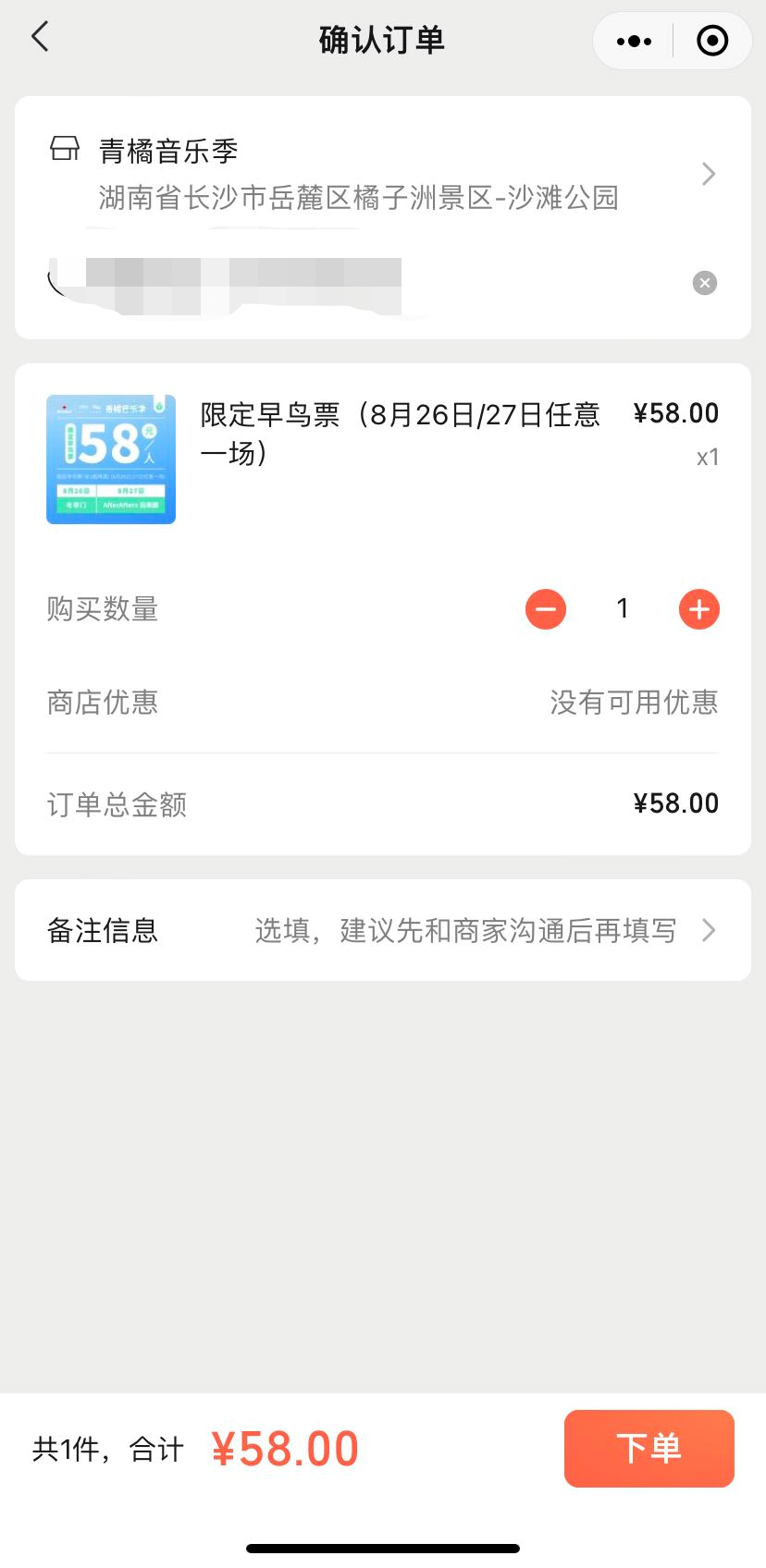Place the order with 下单
The height and width of the screenshot is (1568, 766).
tap(649, 1449)
